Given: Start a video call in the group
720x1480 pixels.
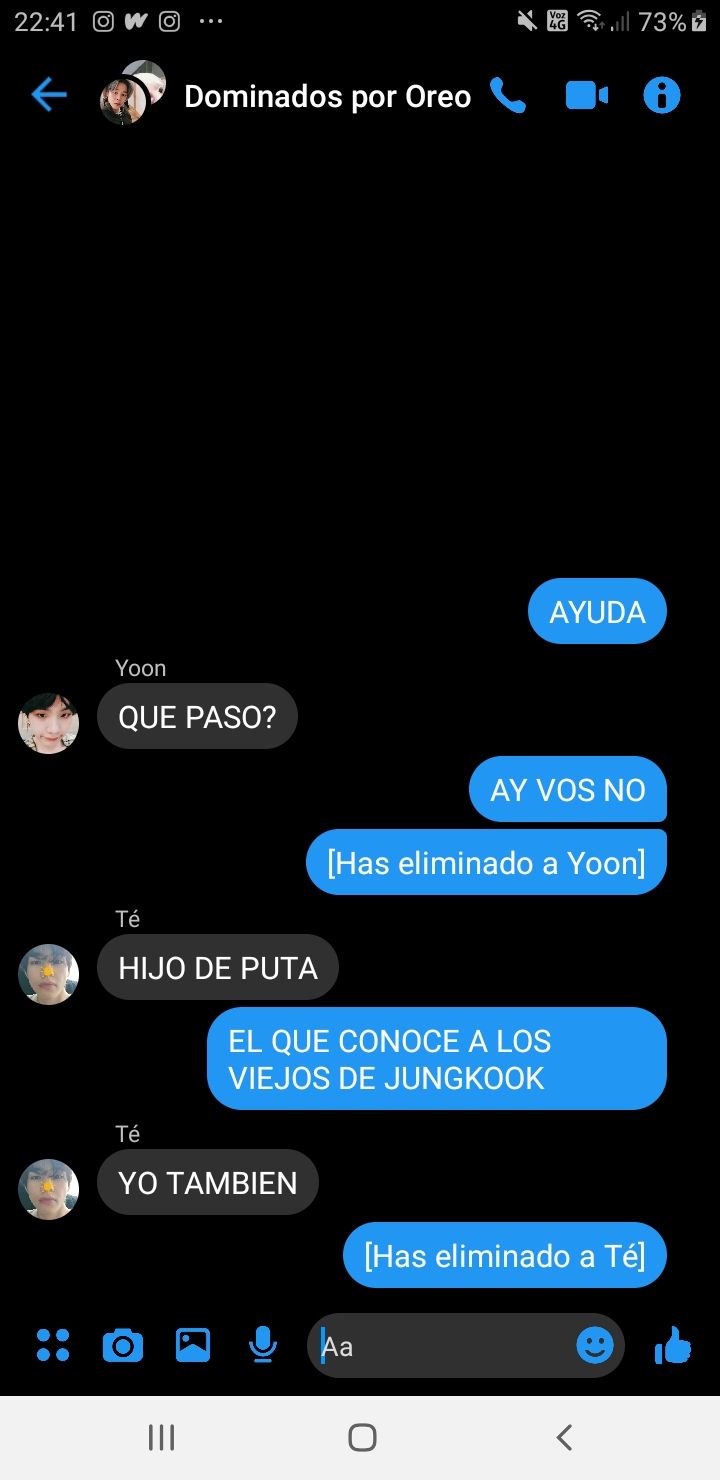Looking at the screenshot, I should pyautogui.click(x=587, y=96).
